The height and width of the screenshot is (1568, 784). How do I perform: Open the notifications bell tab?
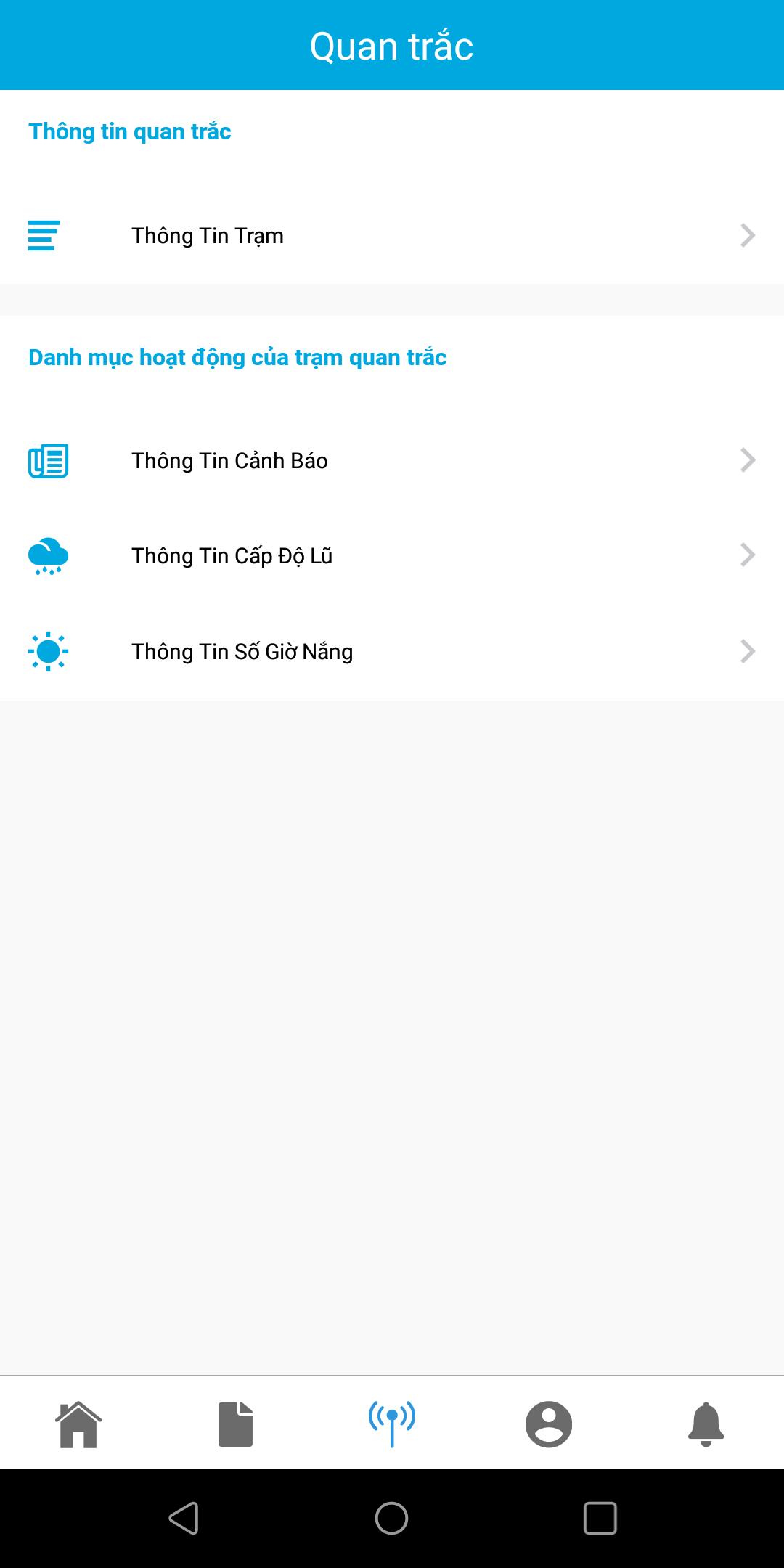point(706,1424)
